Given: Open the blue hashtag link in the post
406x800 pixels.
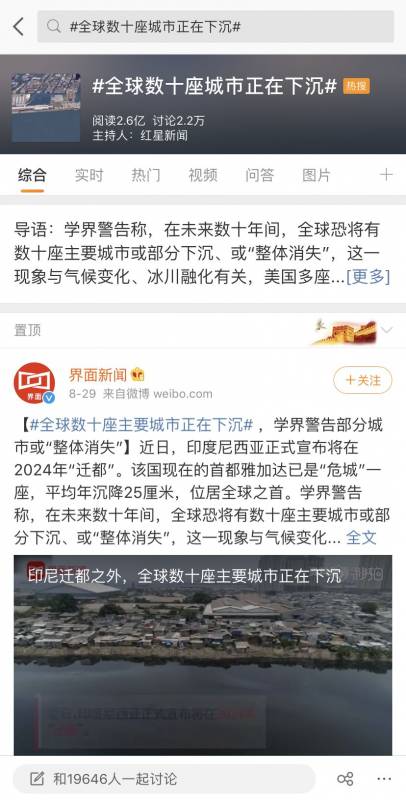Looking at the screenshot, I should [141, 424].
